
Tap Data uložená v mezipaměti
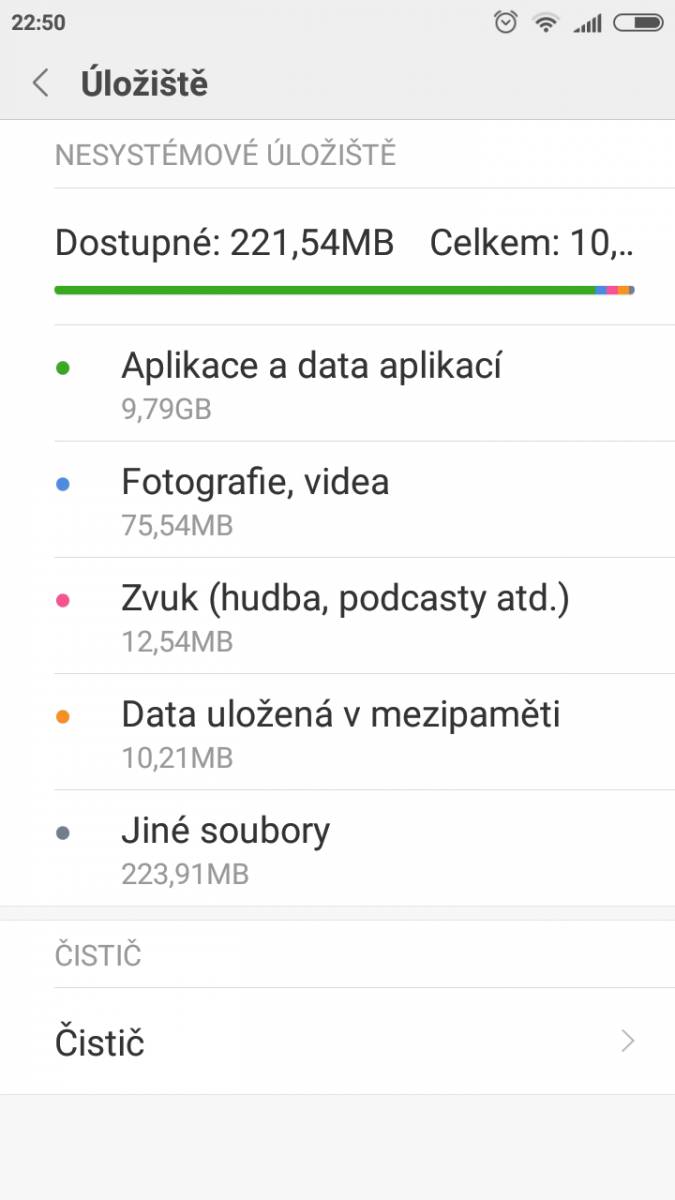[337, 731]
